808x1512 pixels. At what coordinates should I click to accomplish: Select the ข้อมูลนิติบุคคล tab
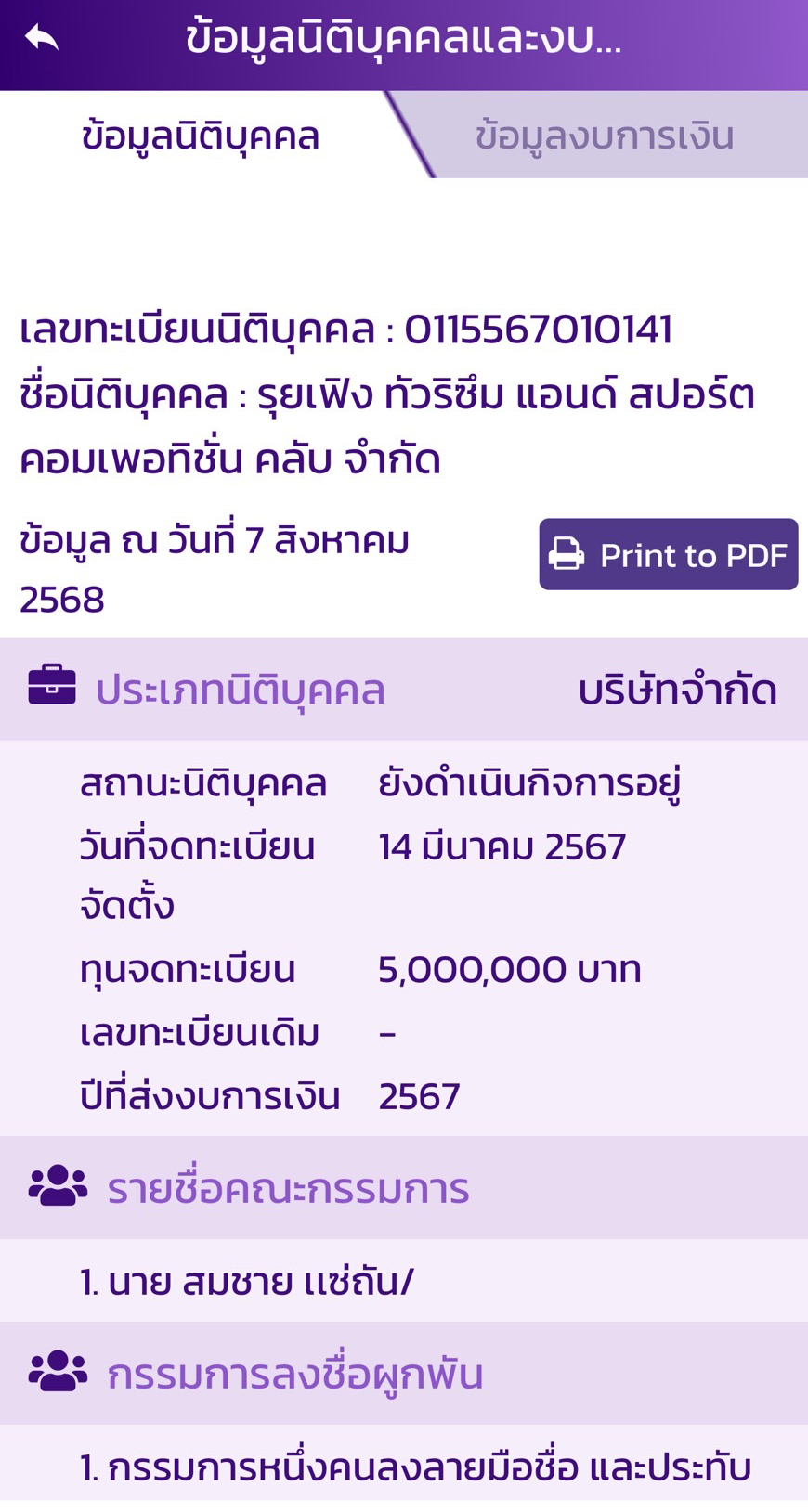(198, 136)
